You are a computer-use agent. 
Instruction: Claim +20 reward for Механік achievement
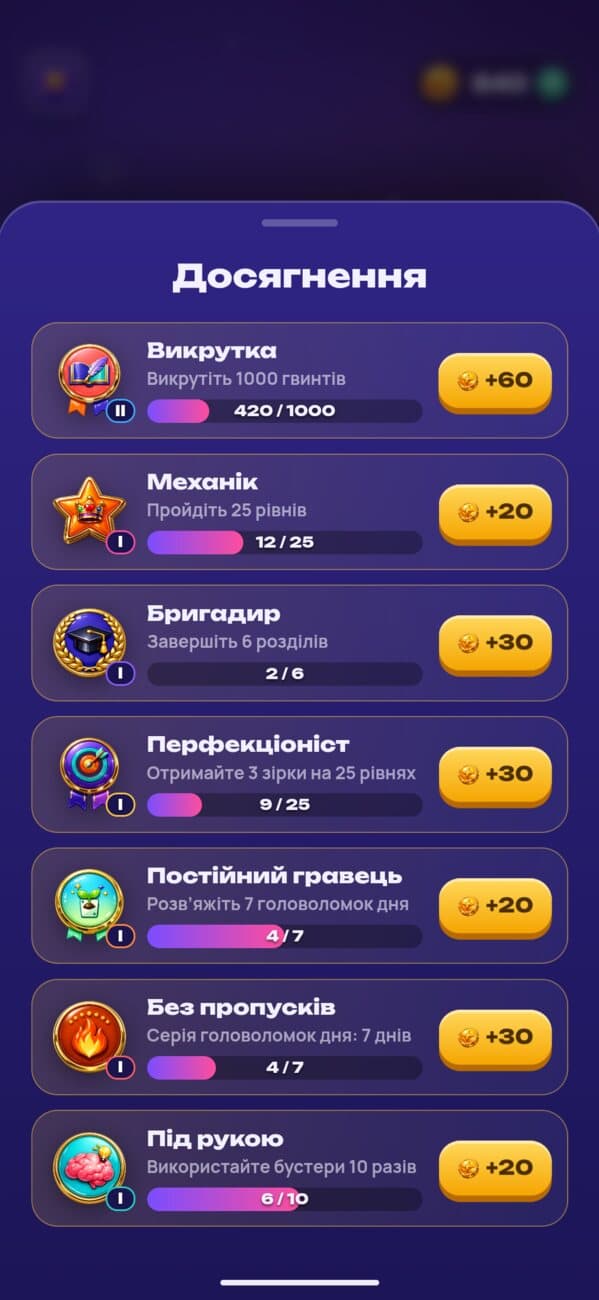coord(495,513)
